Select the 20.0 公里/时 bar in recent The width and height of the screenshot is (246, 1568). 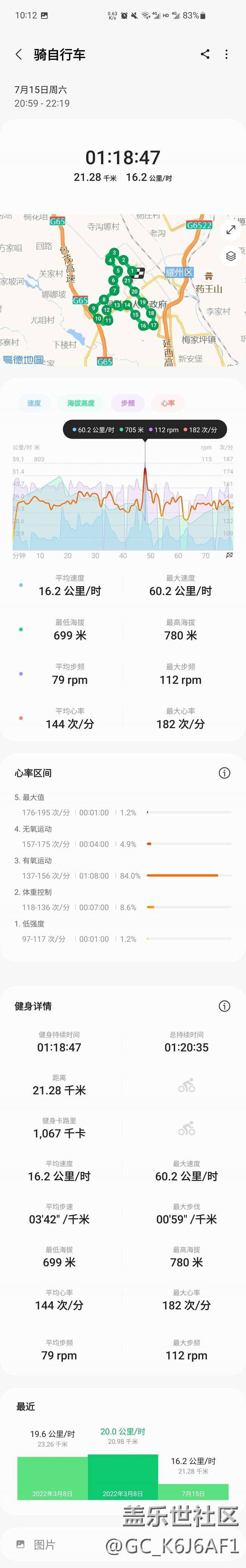(x=123, y=1476)
